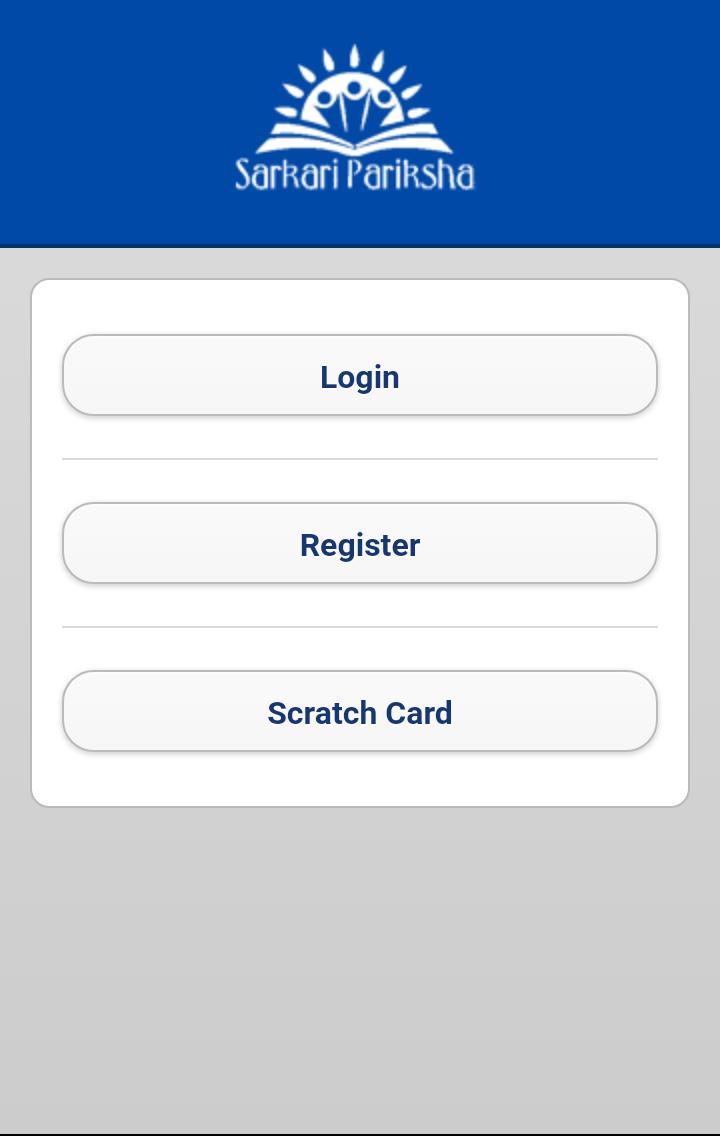Tap the Login button
The height and width of the screenshot is (1136, 720).
(360, 376)
